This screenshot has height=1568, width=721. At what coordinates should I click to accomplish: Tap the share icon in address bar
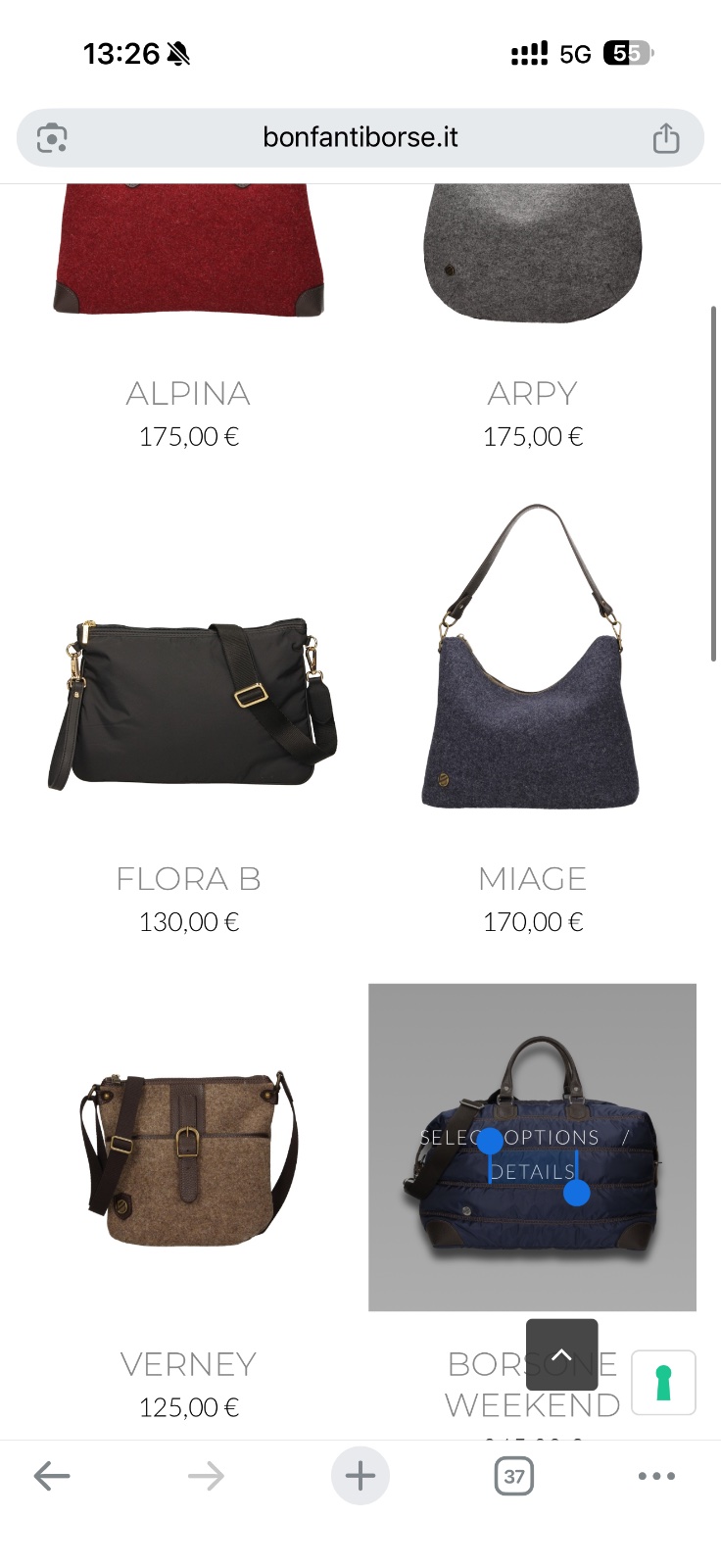click(665, 138)
